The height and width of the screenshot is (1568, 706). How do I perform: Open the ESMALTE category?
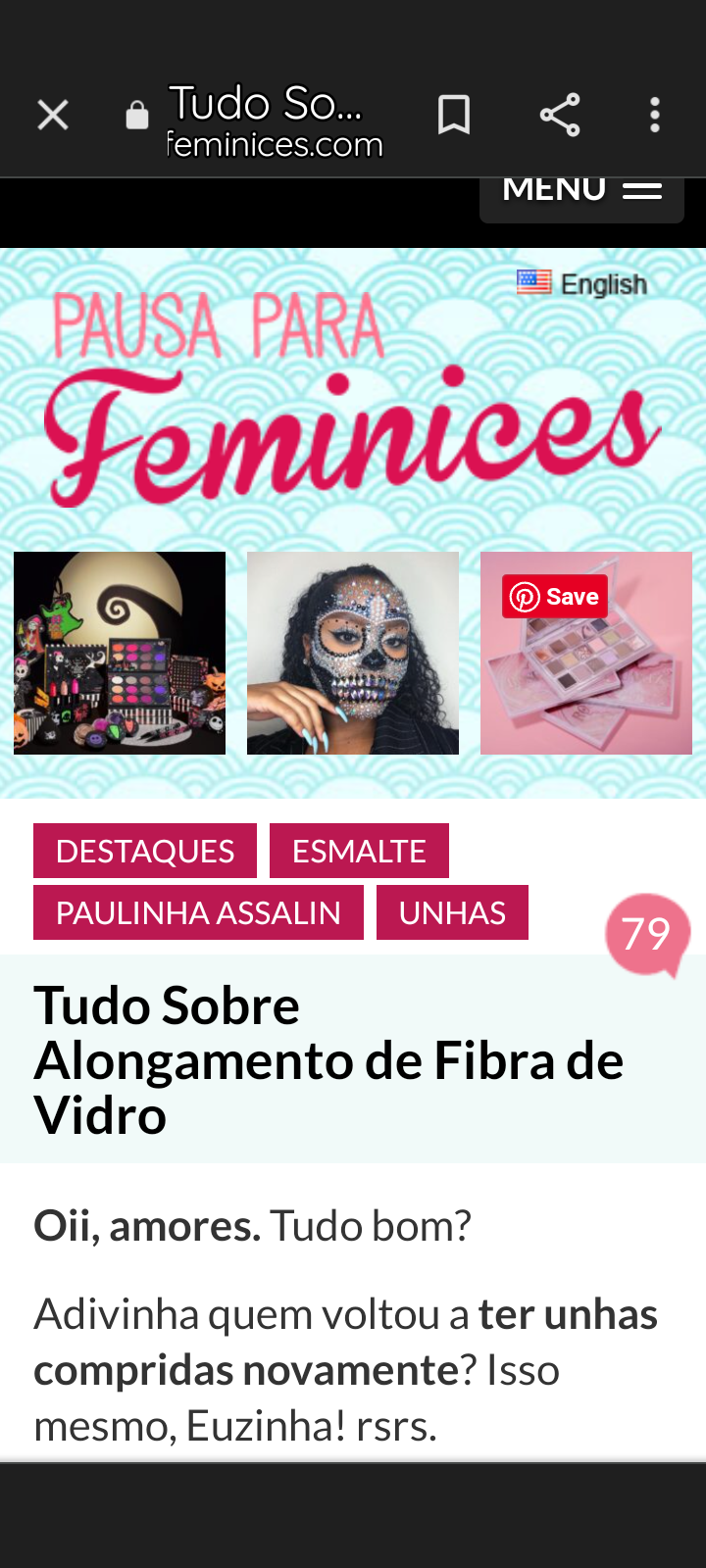pos(359,851)
